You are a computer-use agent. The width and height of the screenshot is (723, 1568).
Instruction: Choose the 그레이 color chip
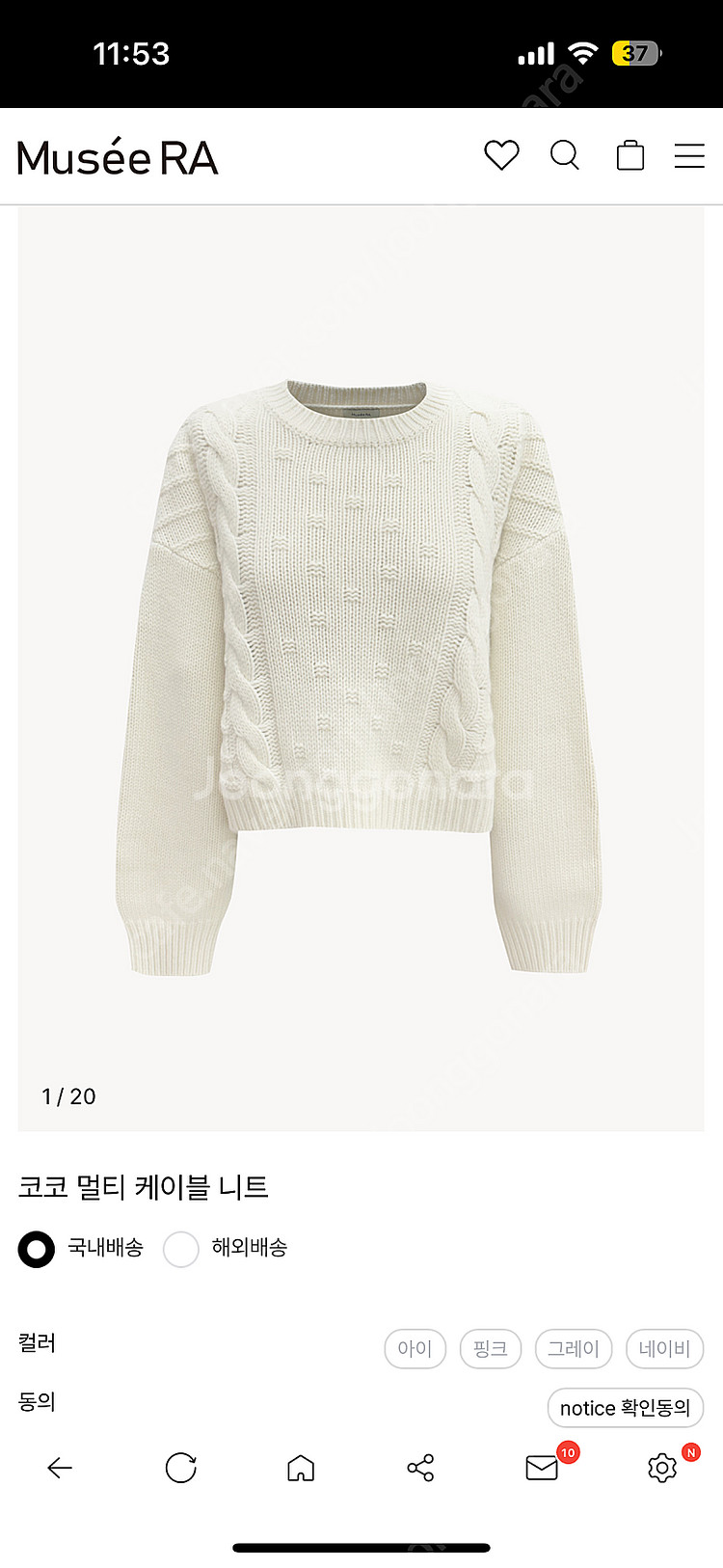[574, 1348]
